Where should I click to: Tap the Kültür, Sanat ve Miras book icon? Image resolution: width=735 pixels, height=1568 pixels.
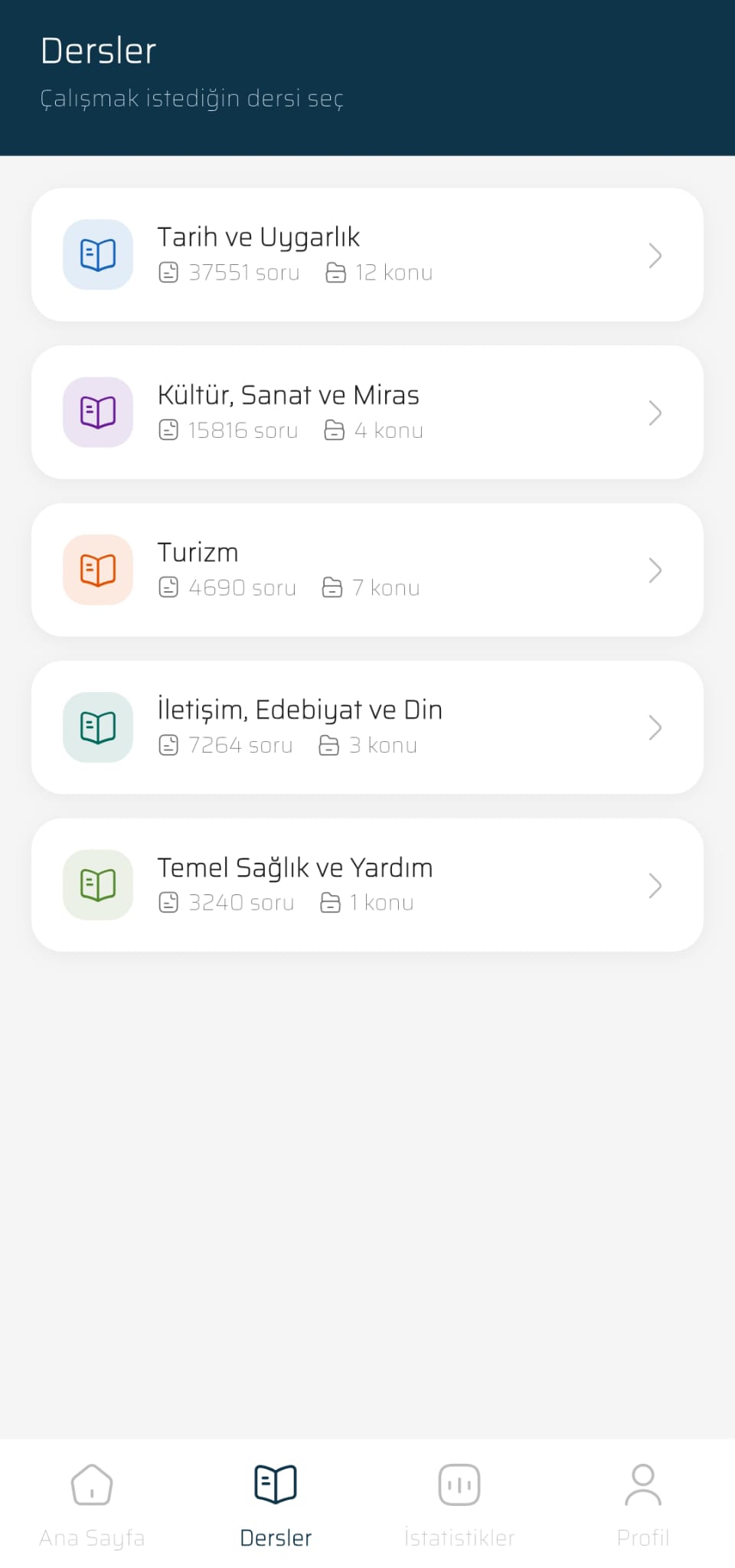(x=97, y=412)
